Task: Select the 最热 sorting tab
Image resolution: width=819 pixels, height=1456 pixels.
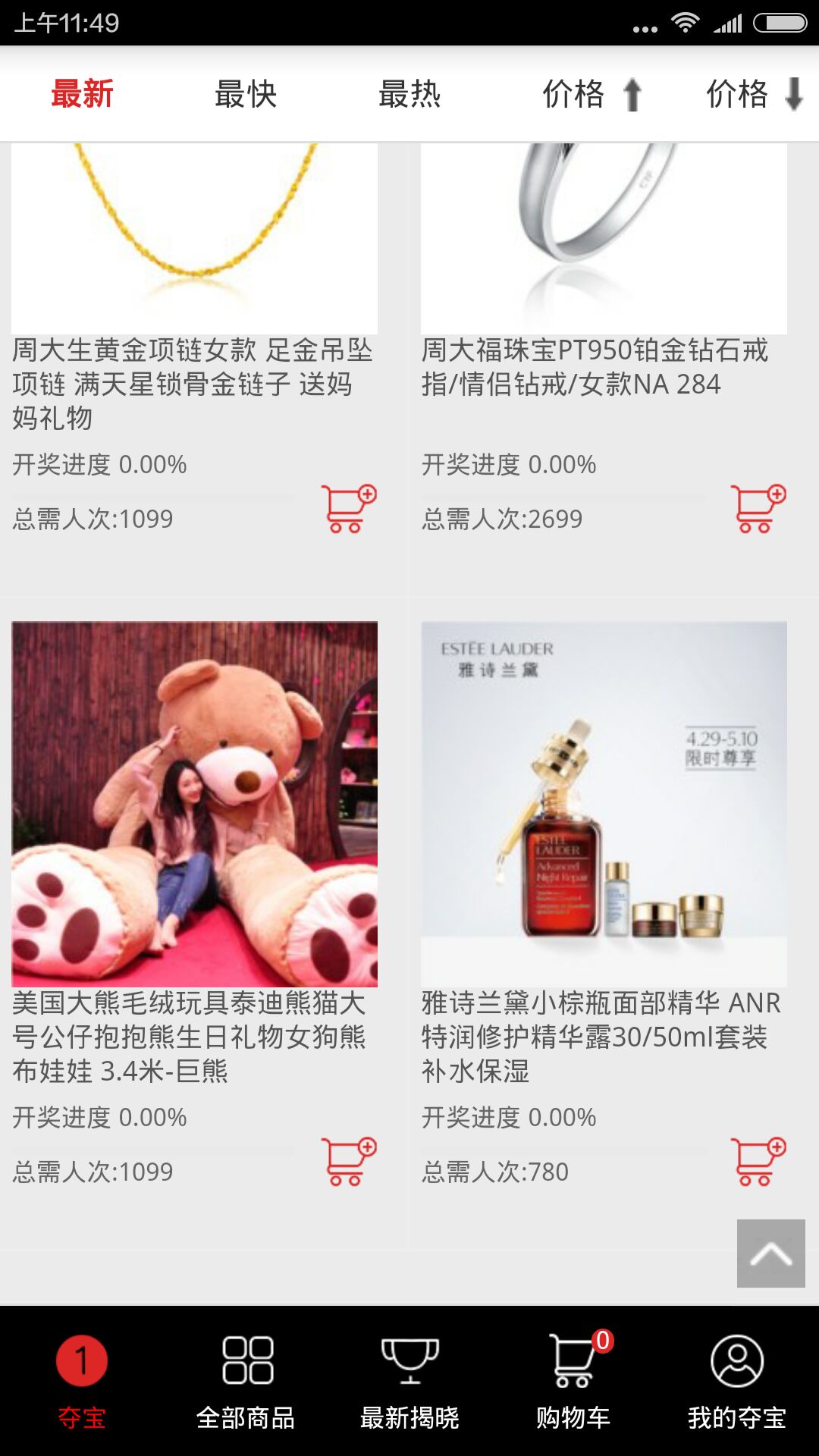Action: pyautogui.click(x=409, y=94)
